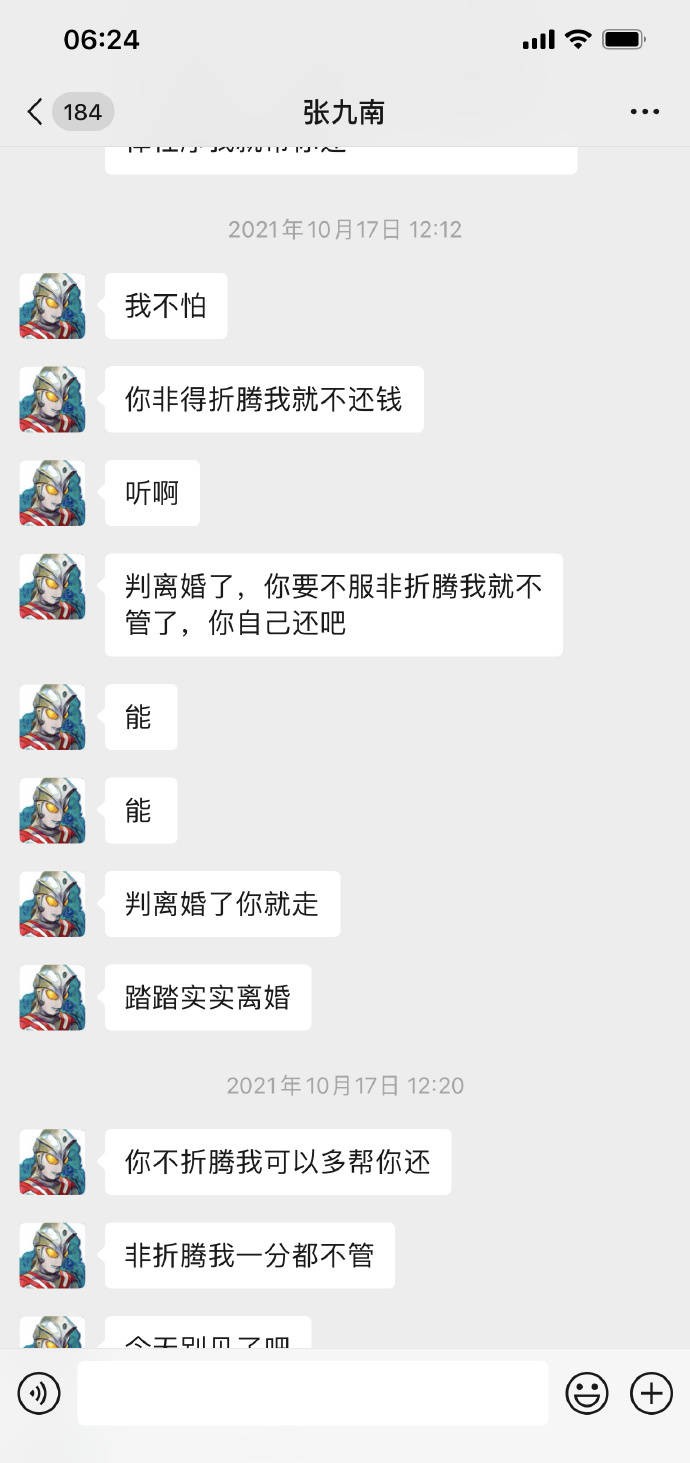
Task: Tap the message text field
Action: point(313,1393)
